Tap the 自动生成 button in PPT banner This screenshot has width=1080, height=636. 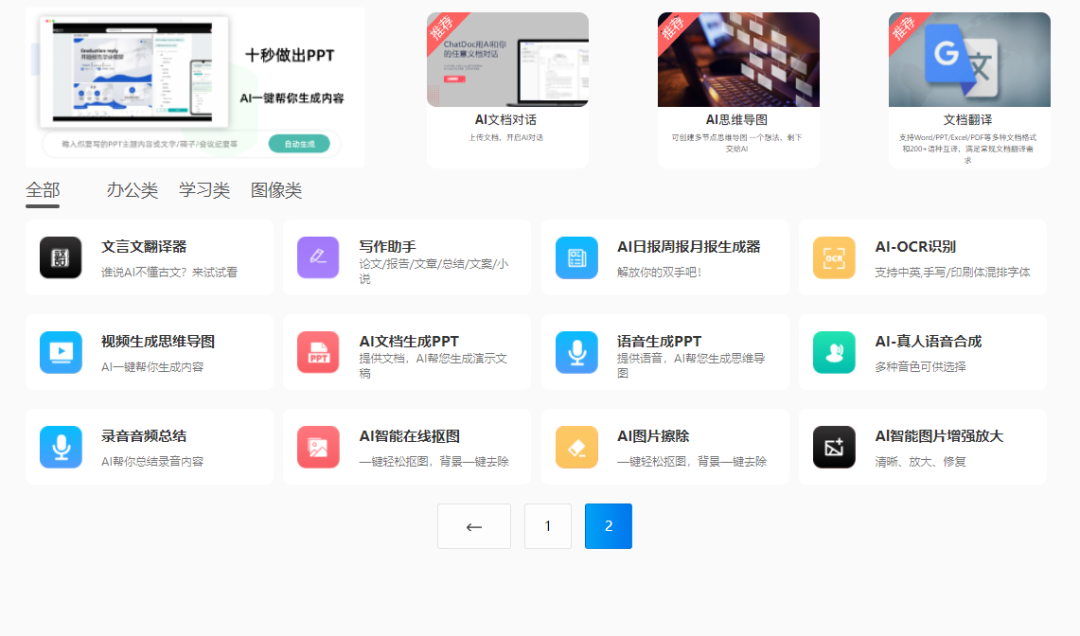299,144
